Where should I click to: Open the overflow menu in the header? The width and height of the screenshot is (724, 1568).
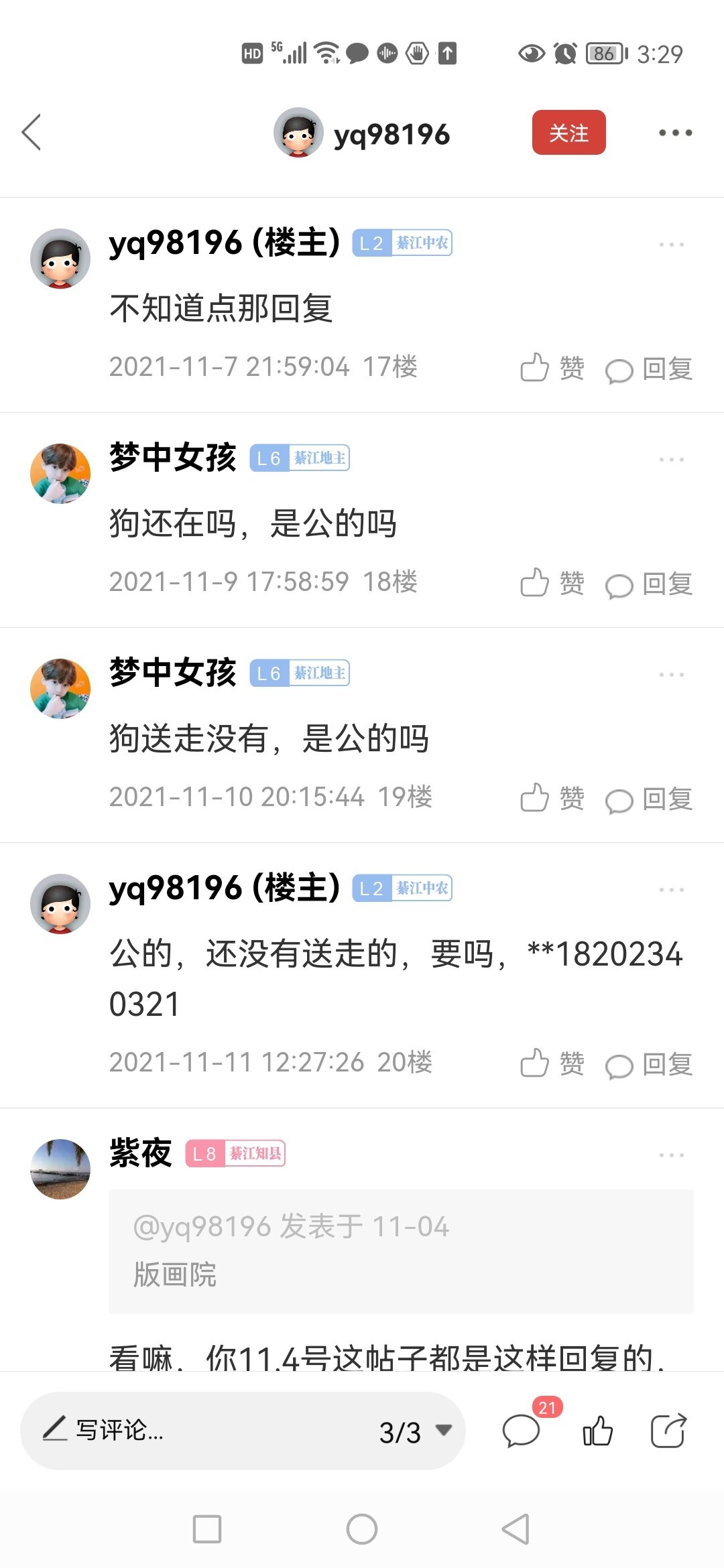pos(674,133)
